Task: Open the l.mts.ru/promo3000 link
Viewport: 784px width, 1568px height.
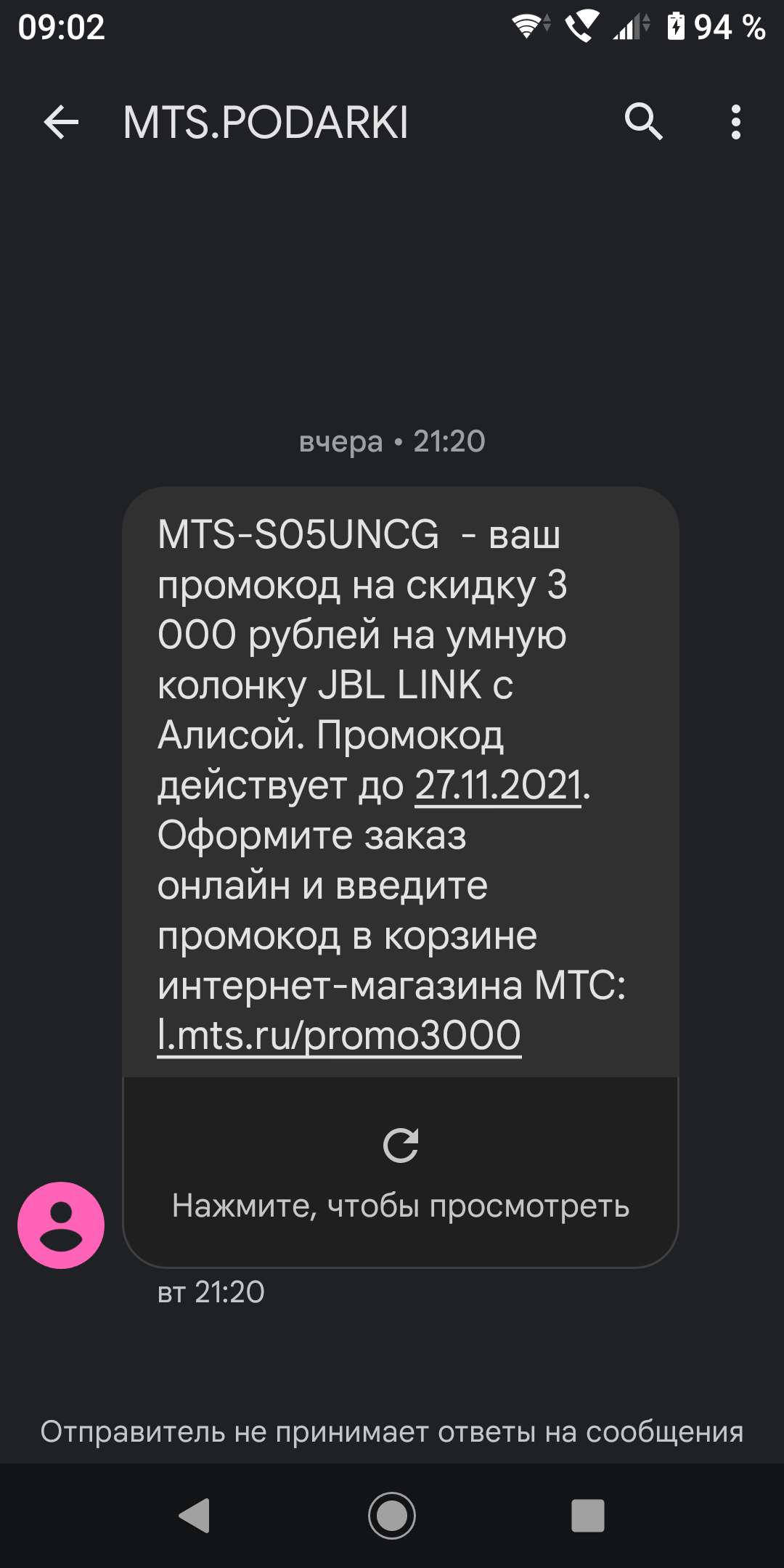Action: tap(339, 1035)
